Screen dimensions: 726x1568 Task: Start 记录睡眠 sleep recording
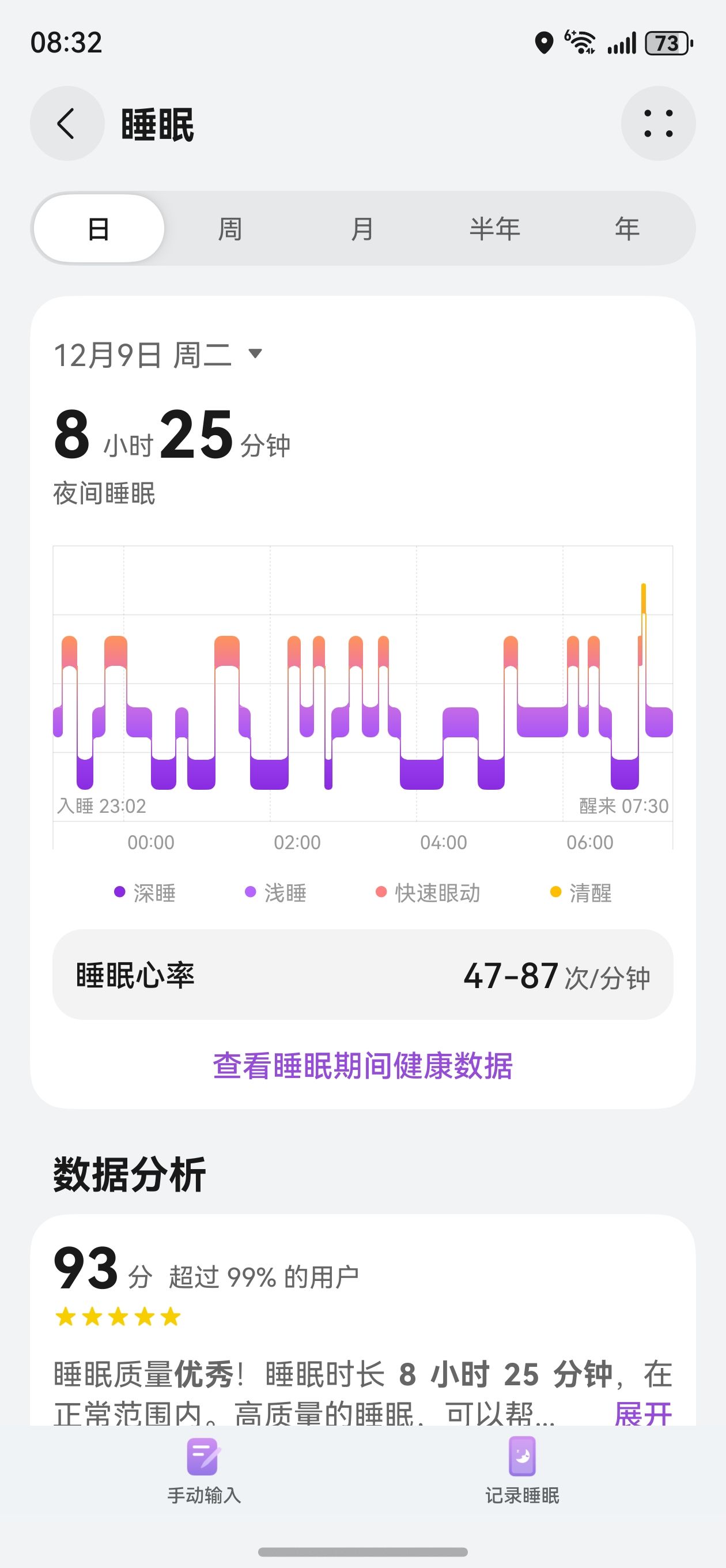point(522,1470)
